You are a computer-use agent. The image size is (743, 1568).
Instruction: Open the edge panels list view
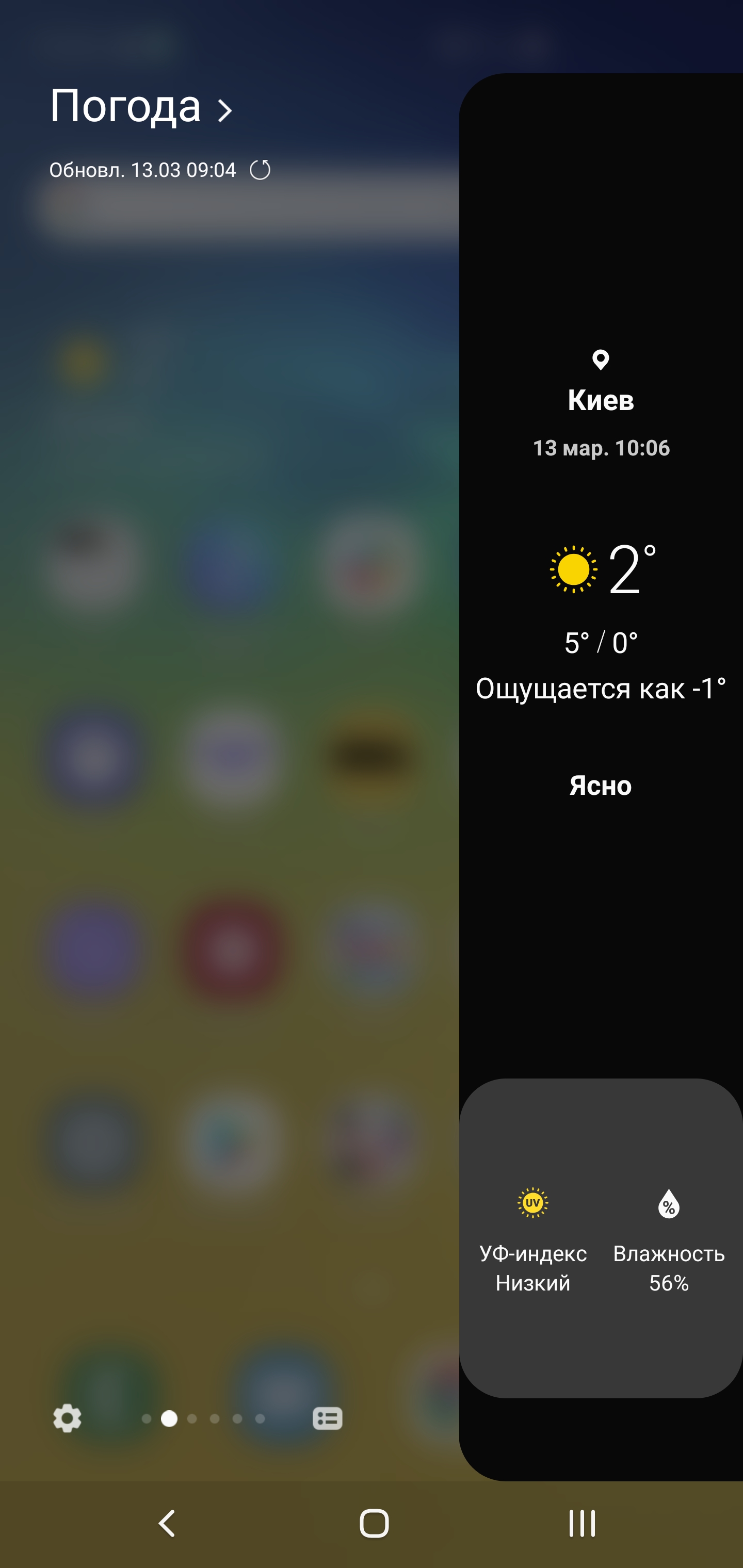327,1419
